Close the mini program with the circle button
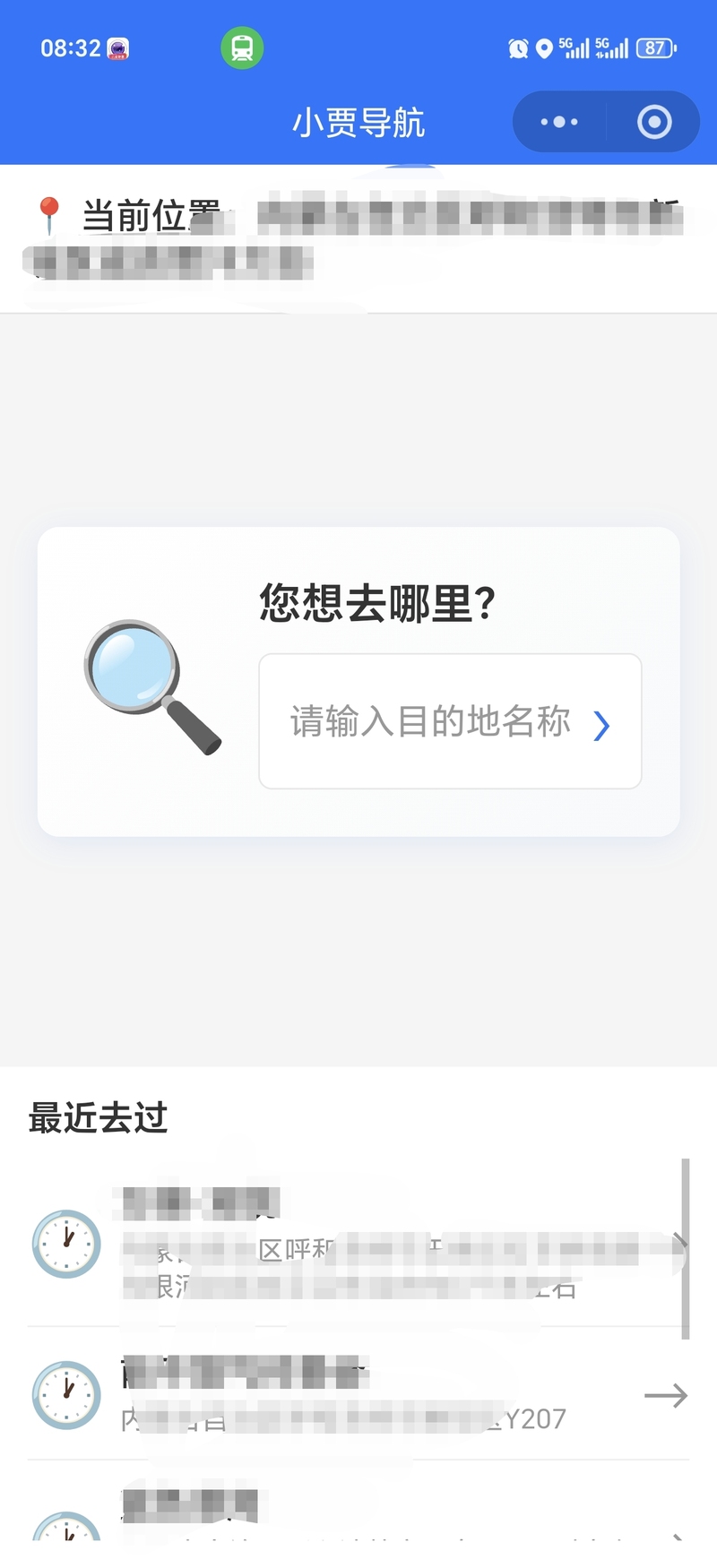 click(x=654, y=122)
